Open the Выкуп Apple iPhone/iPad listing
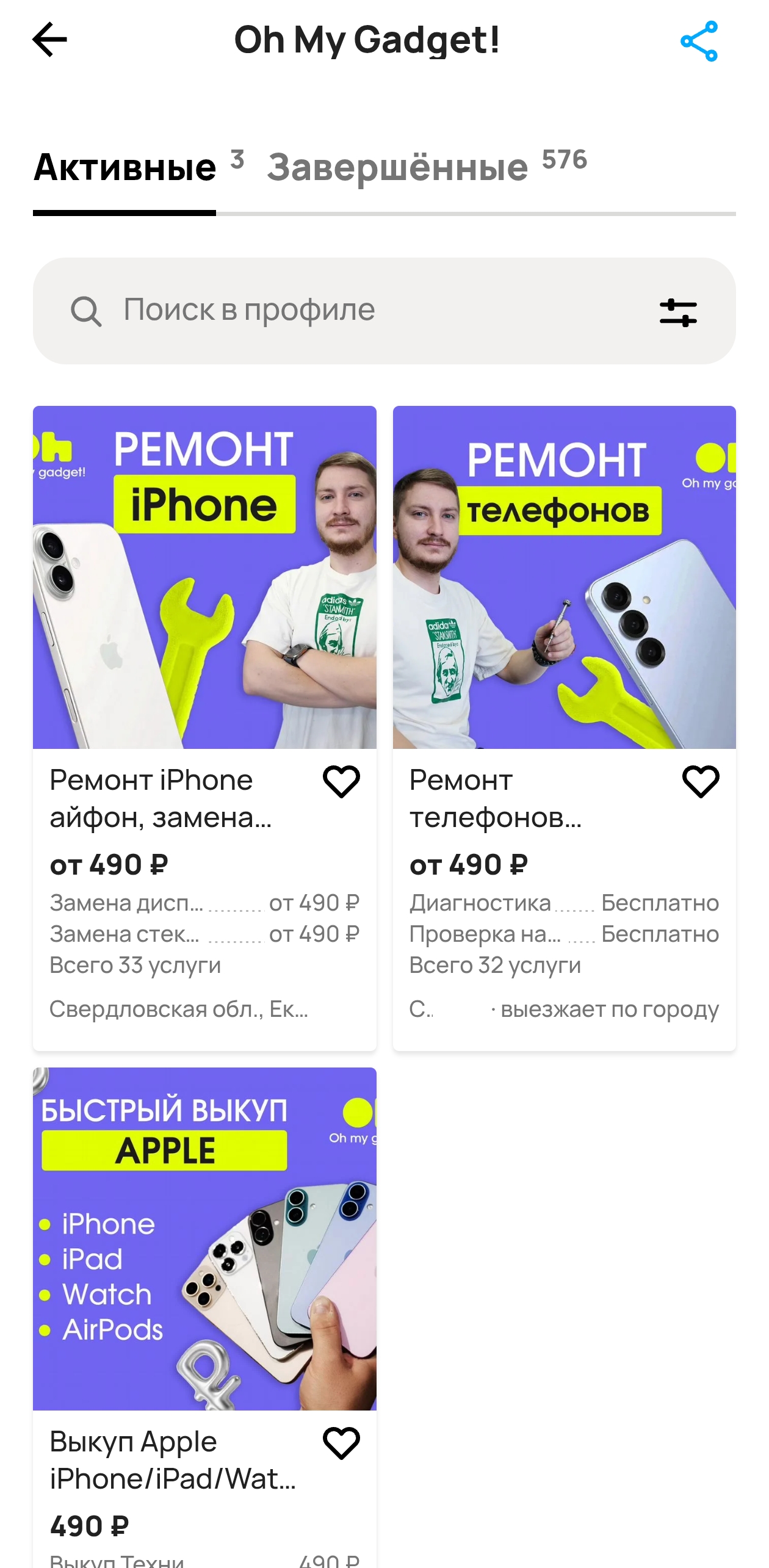 (204, 1317)
